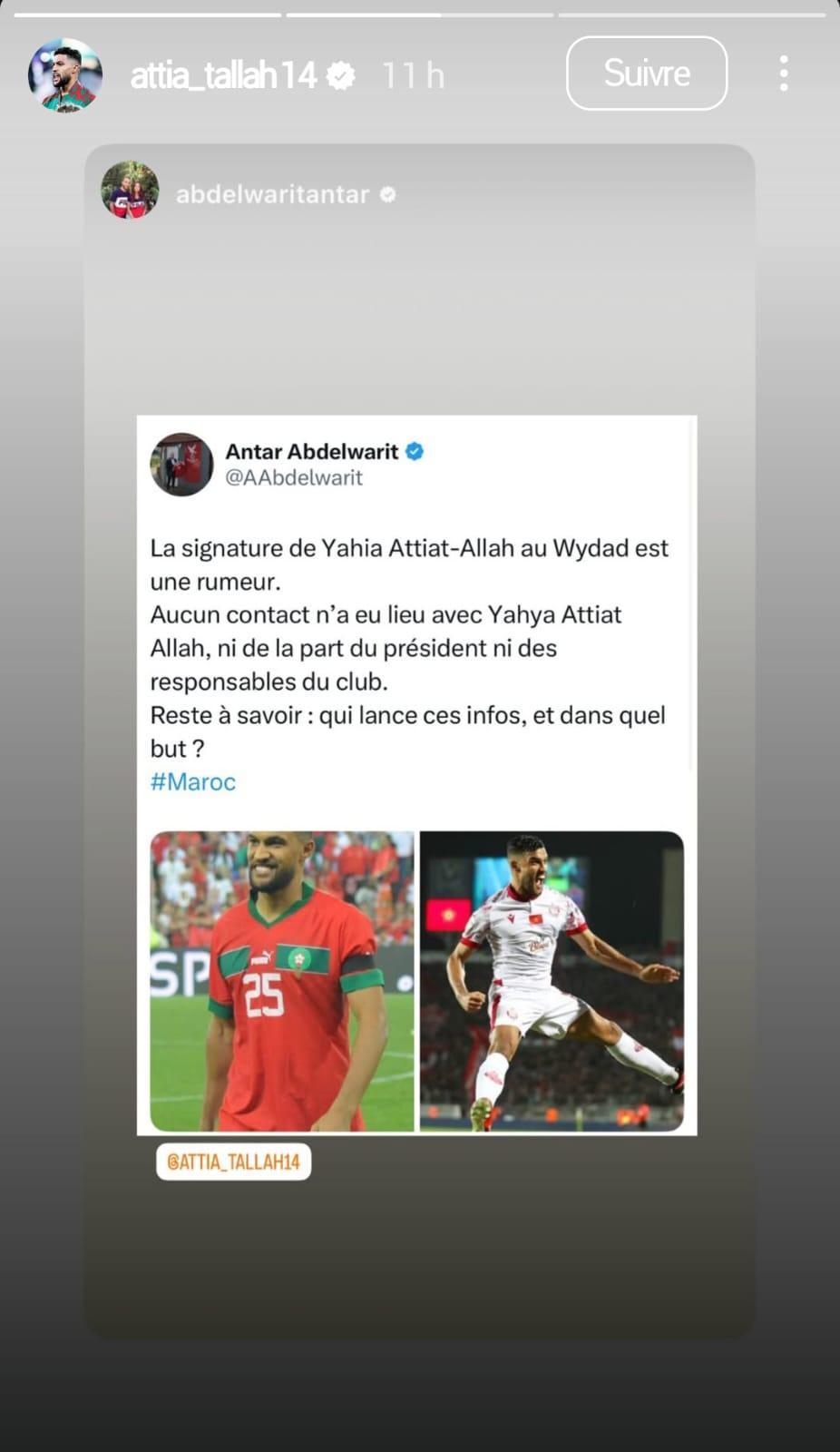
Task: Tap the @ATTIA_TALLAH14 mention sticker
Action: pos(233,1162)
